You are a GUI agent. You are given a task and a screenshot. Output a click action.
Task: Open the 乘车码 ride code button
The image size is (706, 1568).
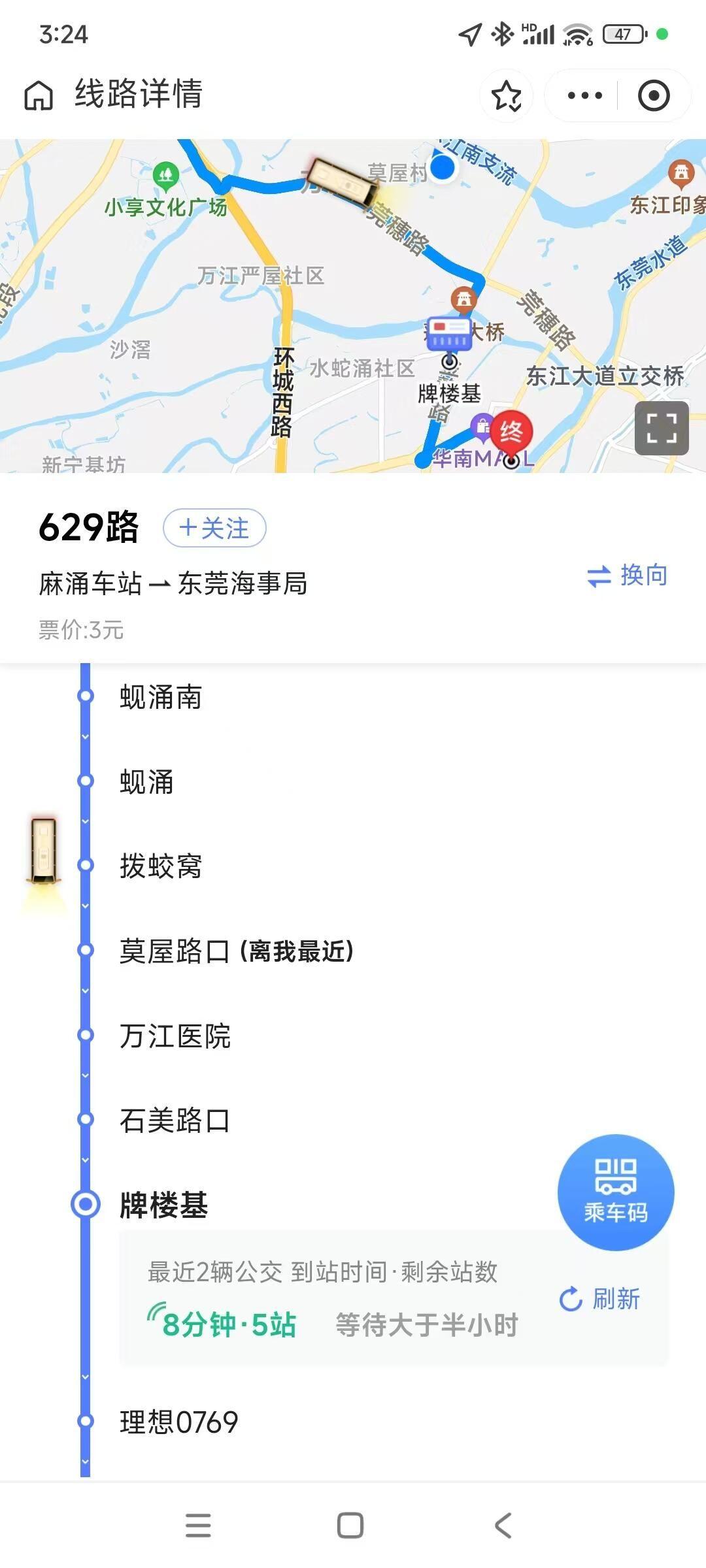[616, 1192]
